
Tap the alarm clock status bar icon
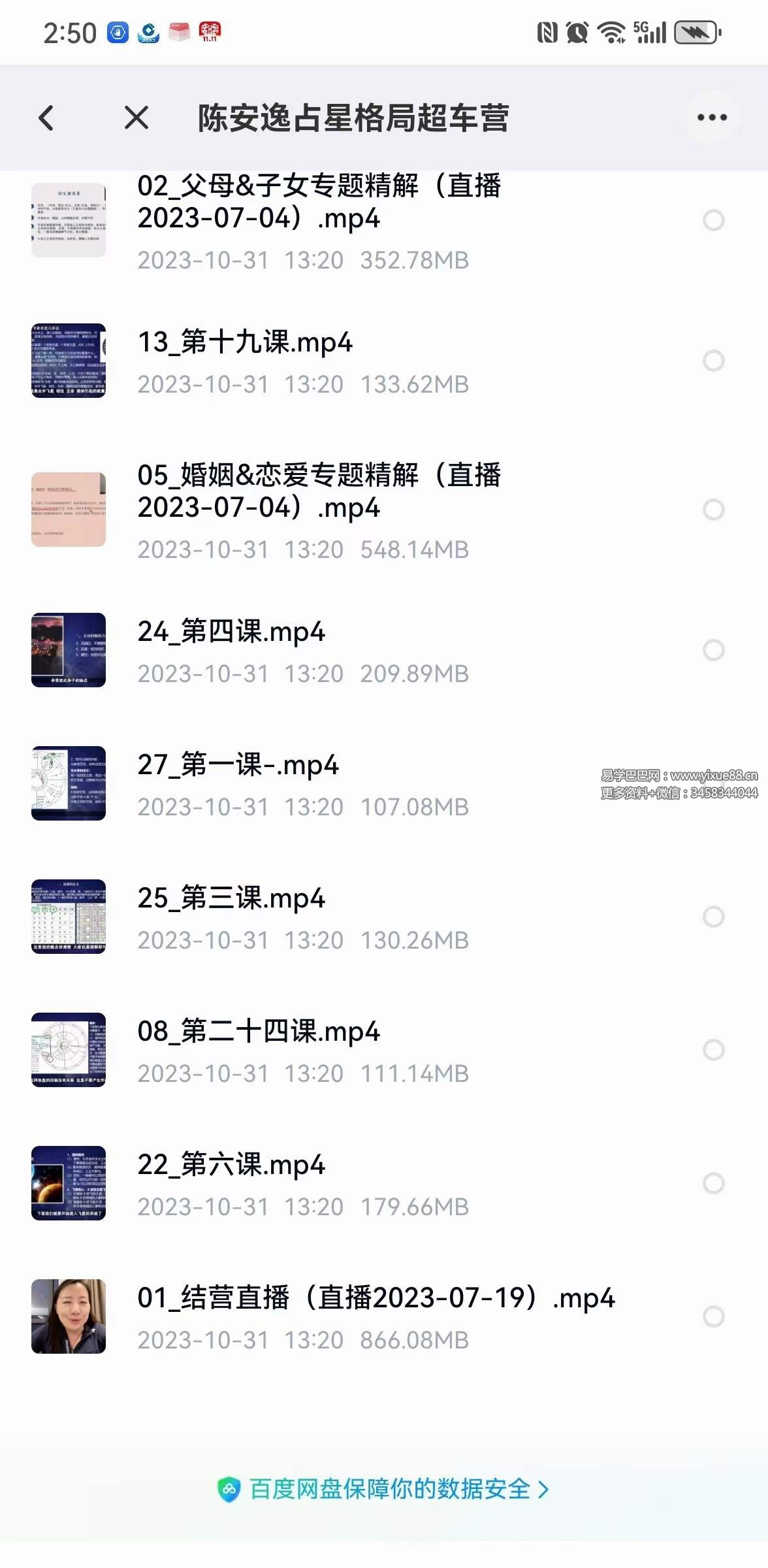575,32
